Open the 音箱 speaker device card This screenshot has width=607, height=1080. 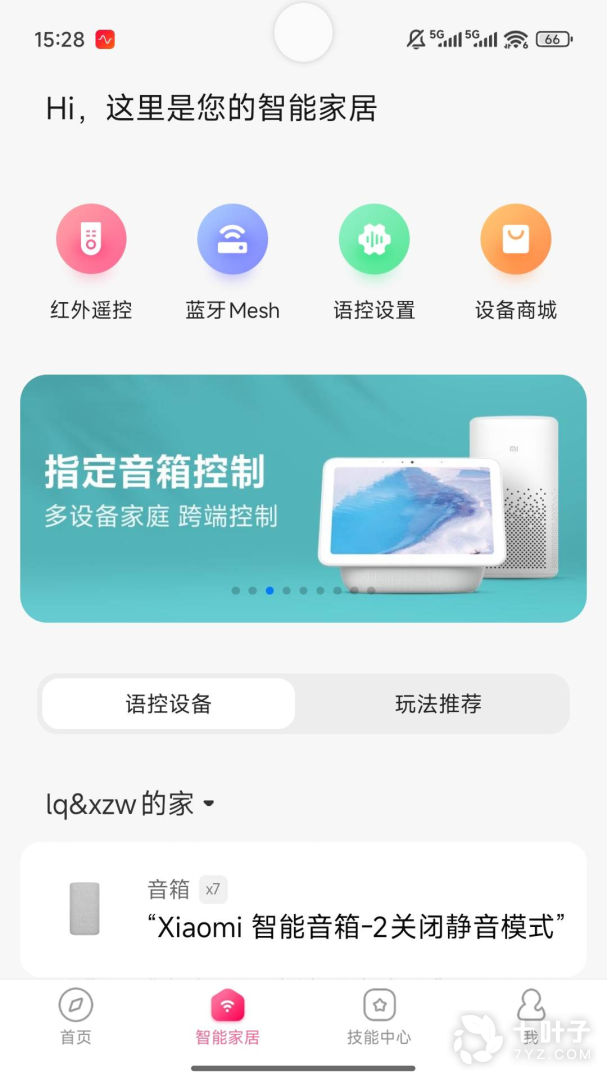pos(303,909)
